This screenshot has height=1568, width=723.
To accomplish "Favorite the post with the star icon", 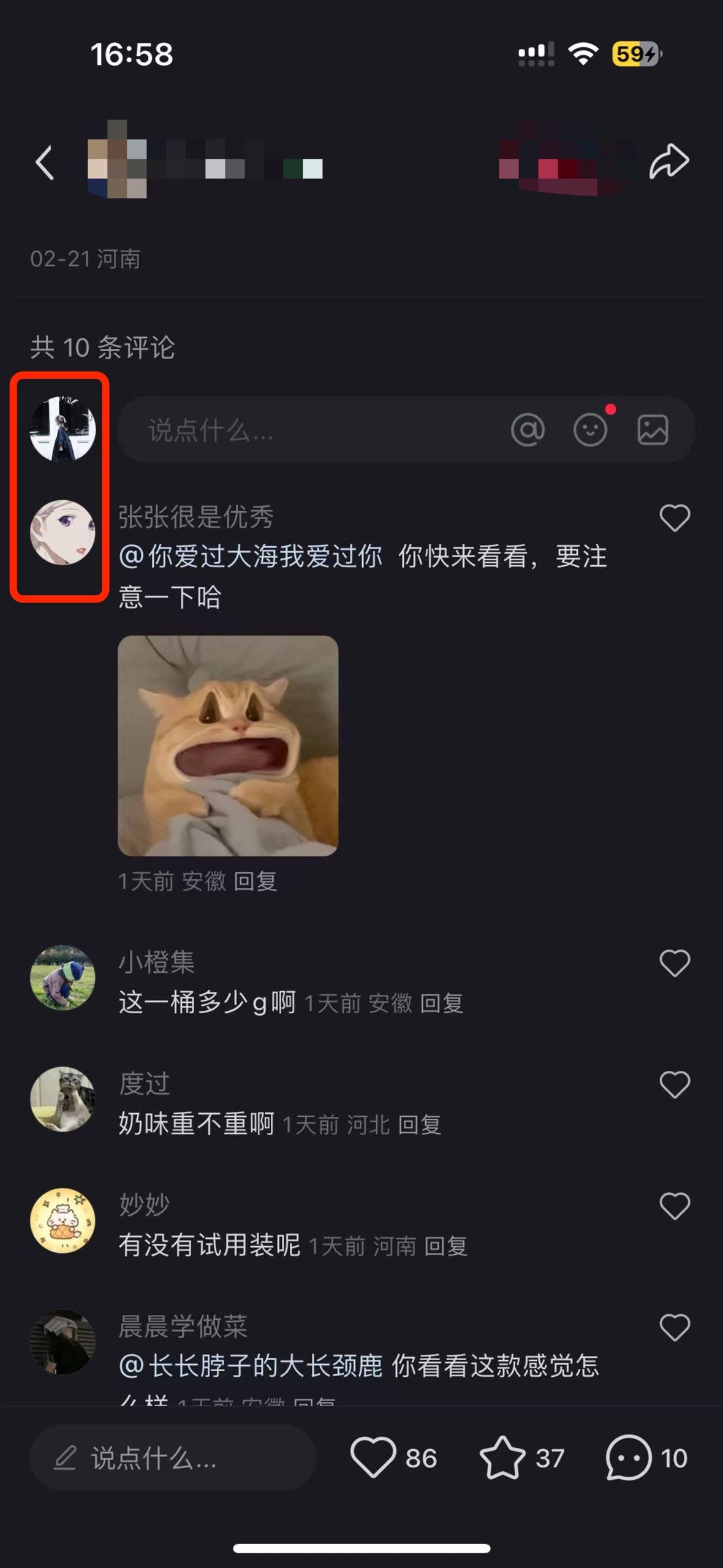I will click(x=502, y=1457).
